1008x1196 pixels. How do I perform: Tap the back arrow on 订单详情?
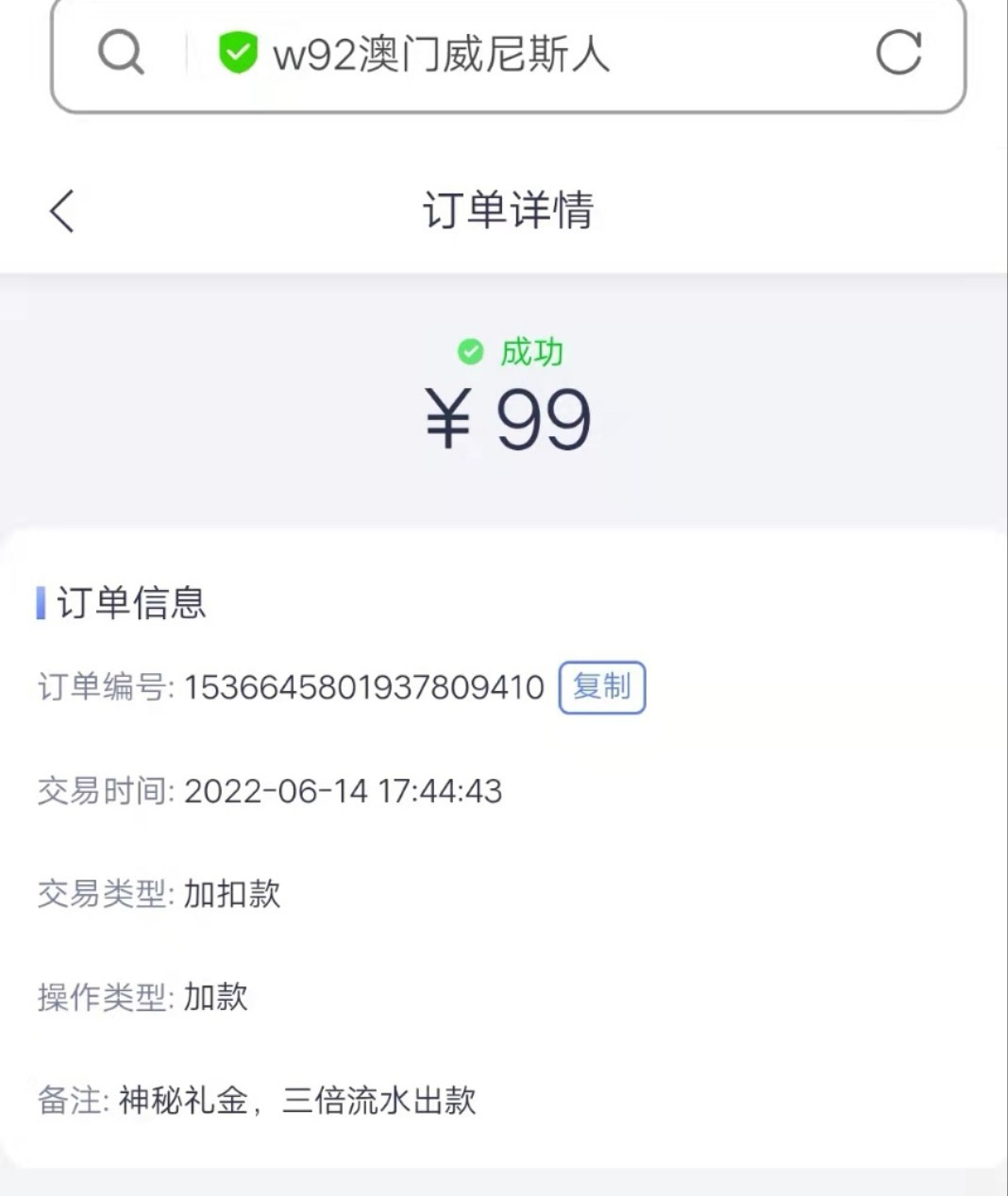(x=62, y=211)
